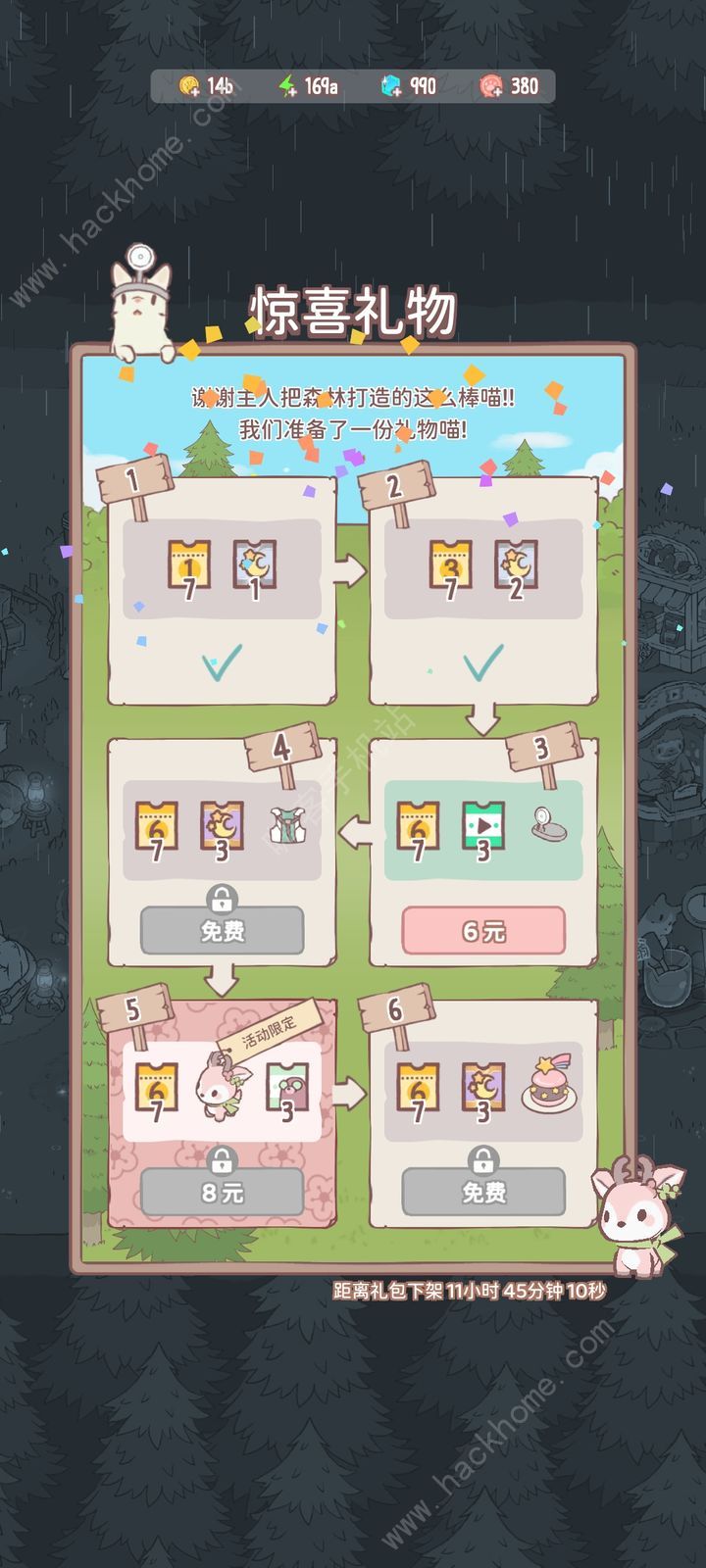Tap the locked 免费 button on gift 6
The height and width of the screenshot is (1568, 706).
[x=483, y=1192]
